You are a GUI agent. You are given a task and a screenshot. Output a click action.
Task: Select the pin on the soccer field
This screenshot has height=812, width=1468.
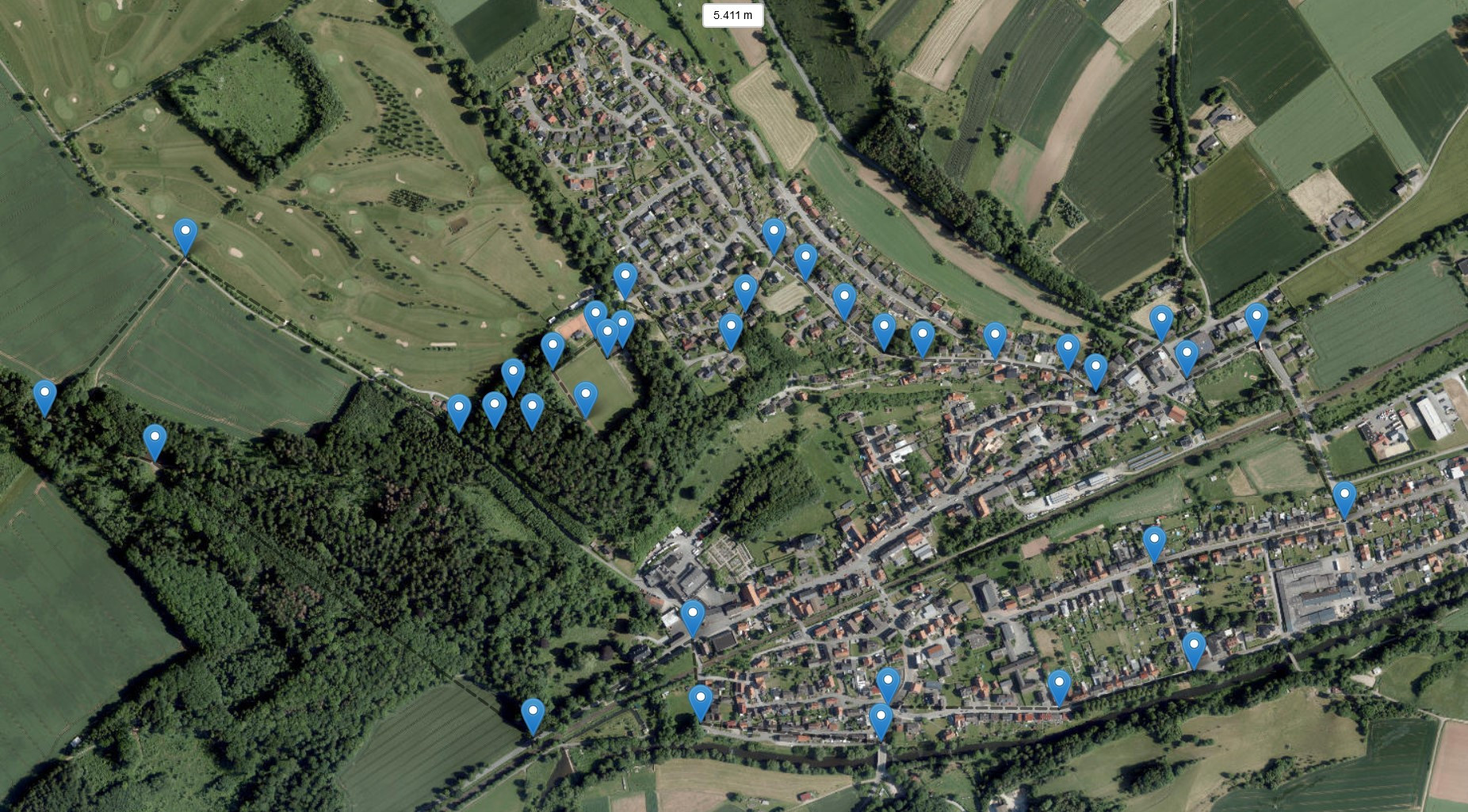585,398
